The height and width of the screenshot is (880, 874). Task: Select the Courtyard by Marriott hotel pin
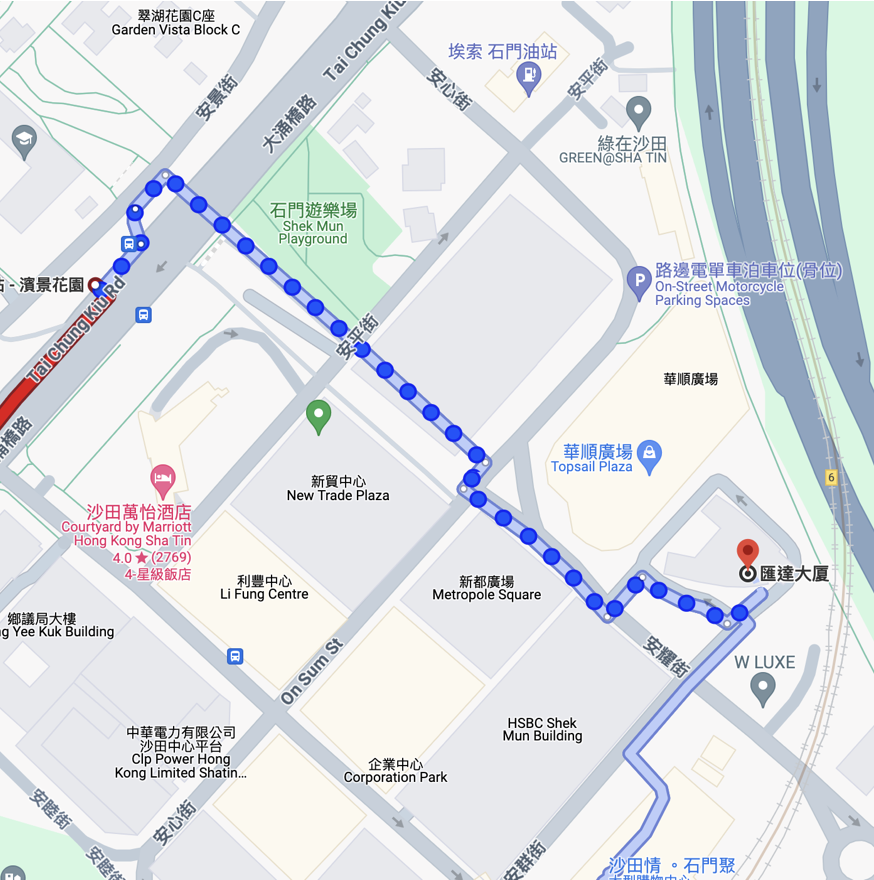coord(162,478)
